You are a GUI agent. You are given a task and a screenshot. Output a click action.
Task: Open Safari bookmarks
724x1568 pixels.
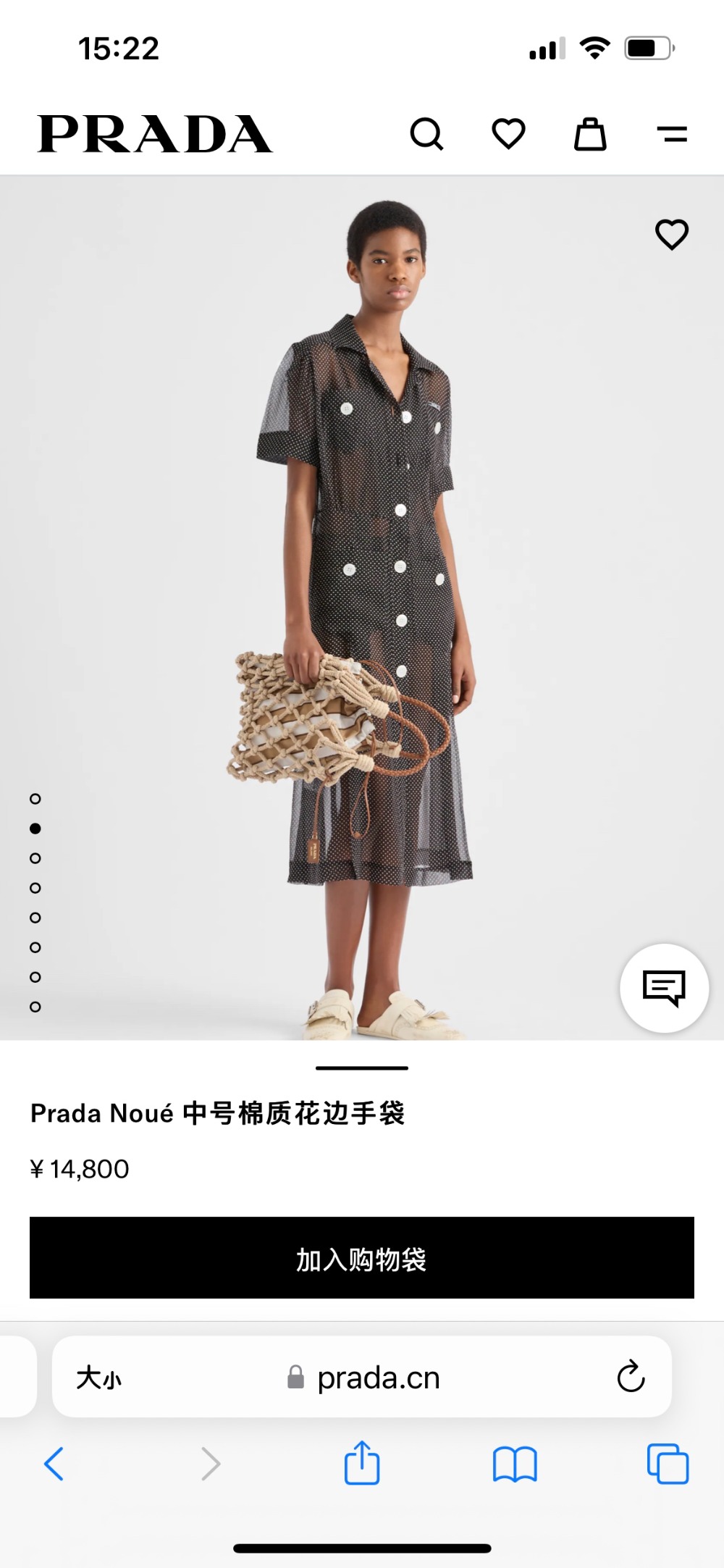pyautogui.click(x=515, y=1464)
